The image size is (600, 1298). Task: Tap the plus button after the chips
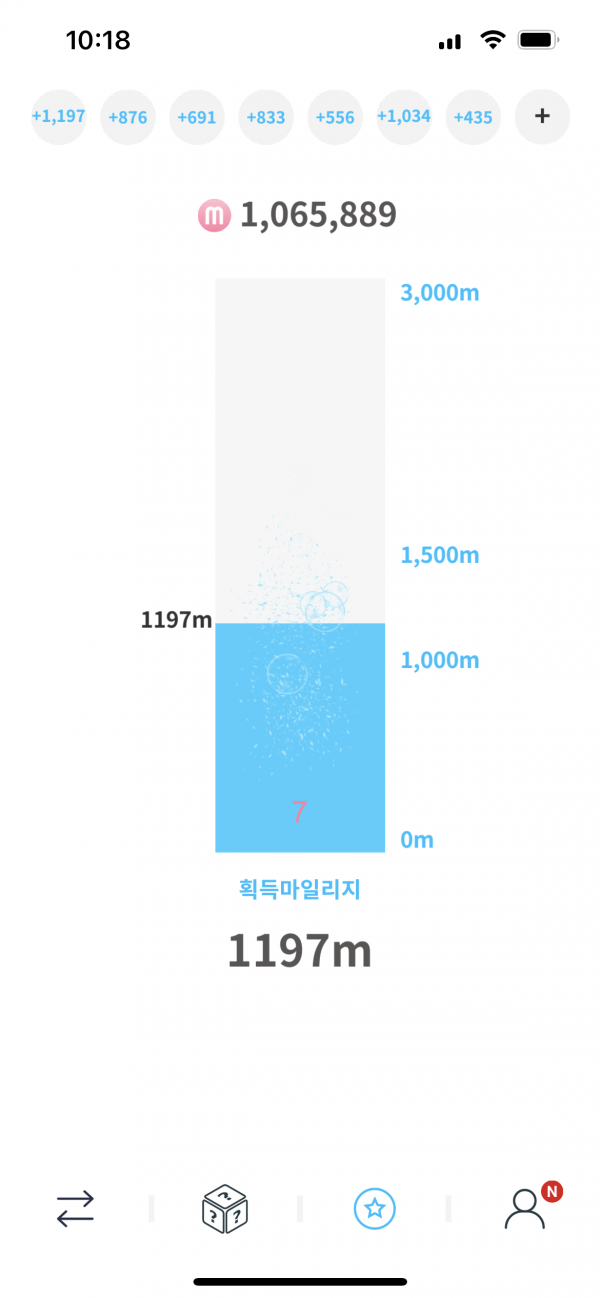tap(542, 117)
